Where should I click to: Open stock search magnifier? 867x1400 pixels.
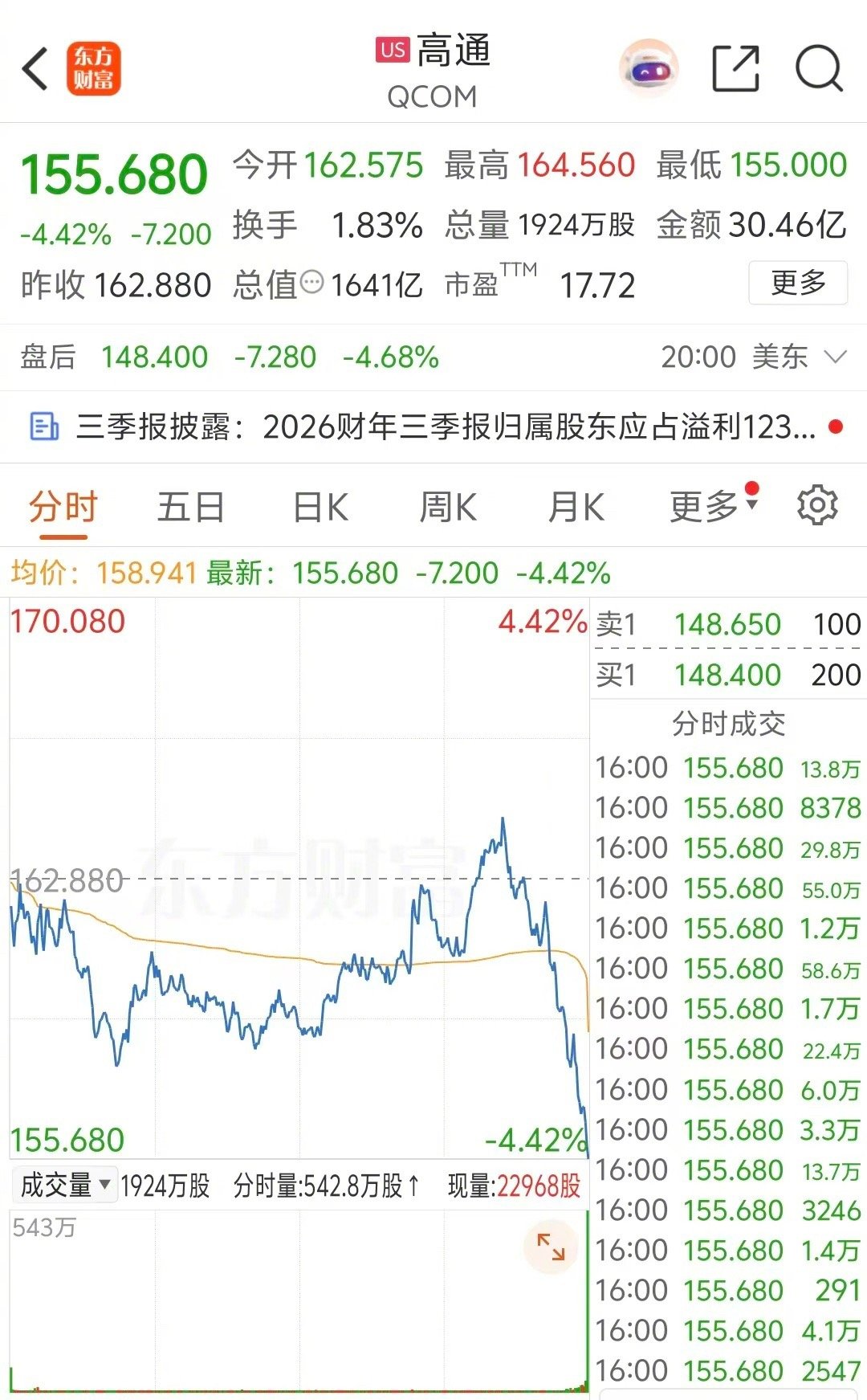[x=819, y=69]
